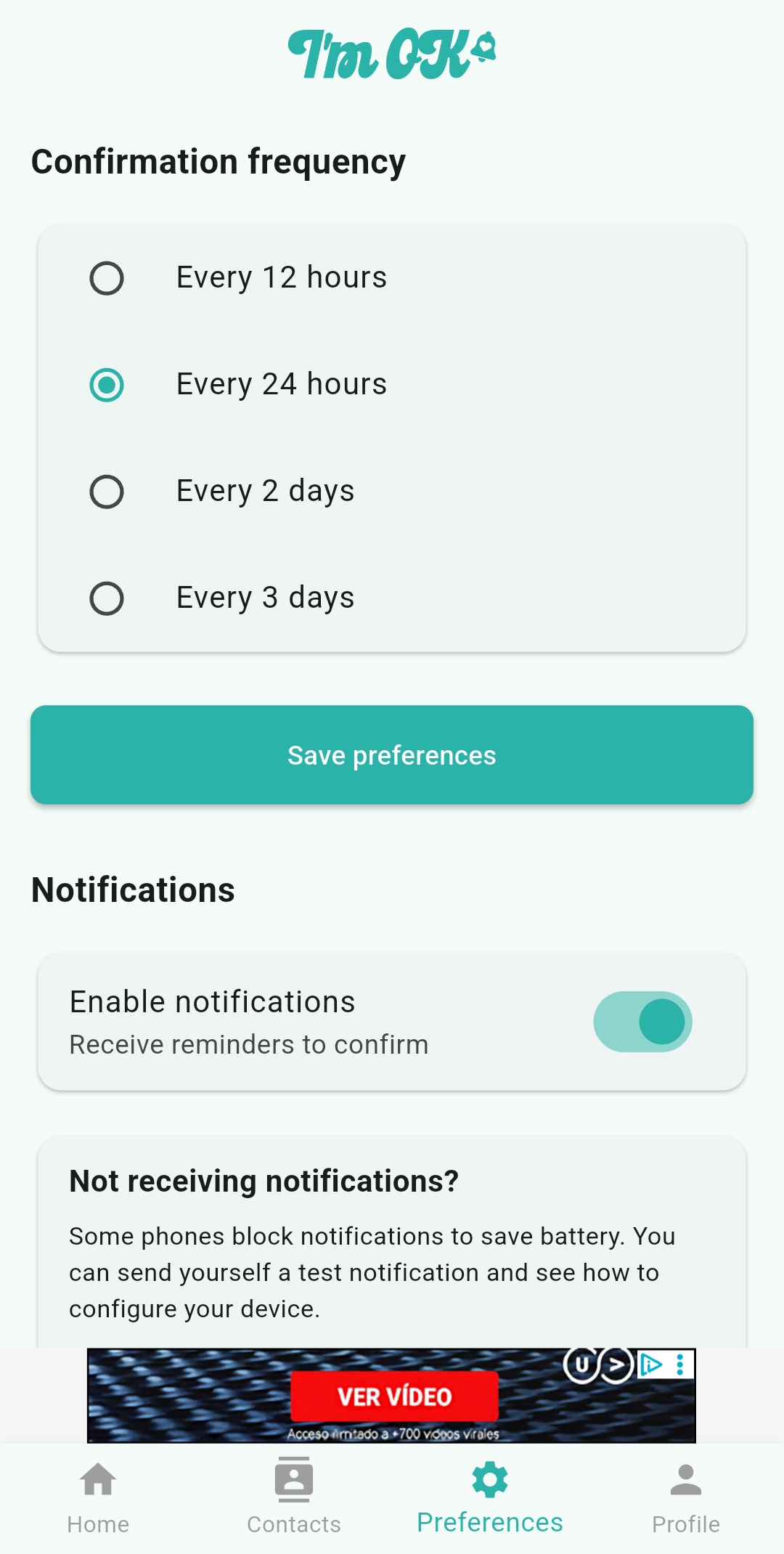Tap Save preferences button
Image resolution: width=784 pixels, height=1554 pixels.
[x=392, y=755]
